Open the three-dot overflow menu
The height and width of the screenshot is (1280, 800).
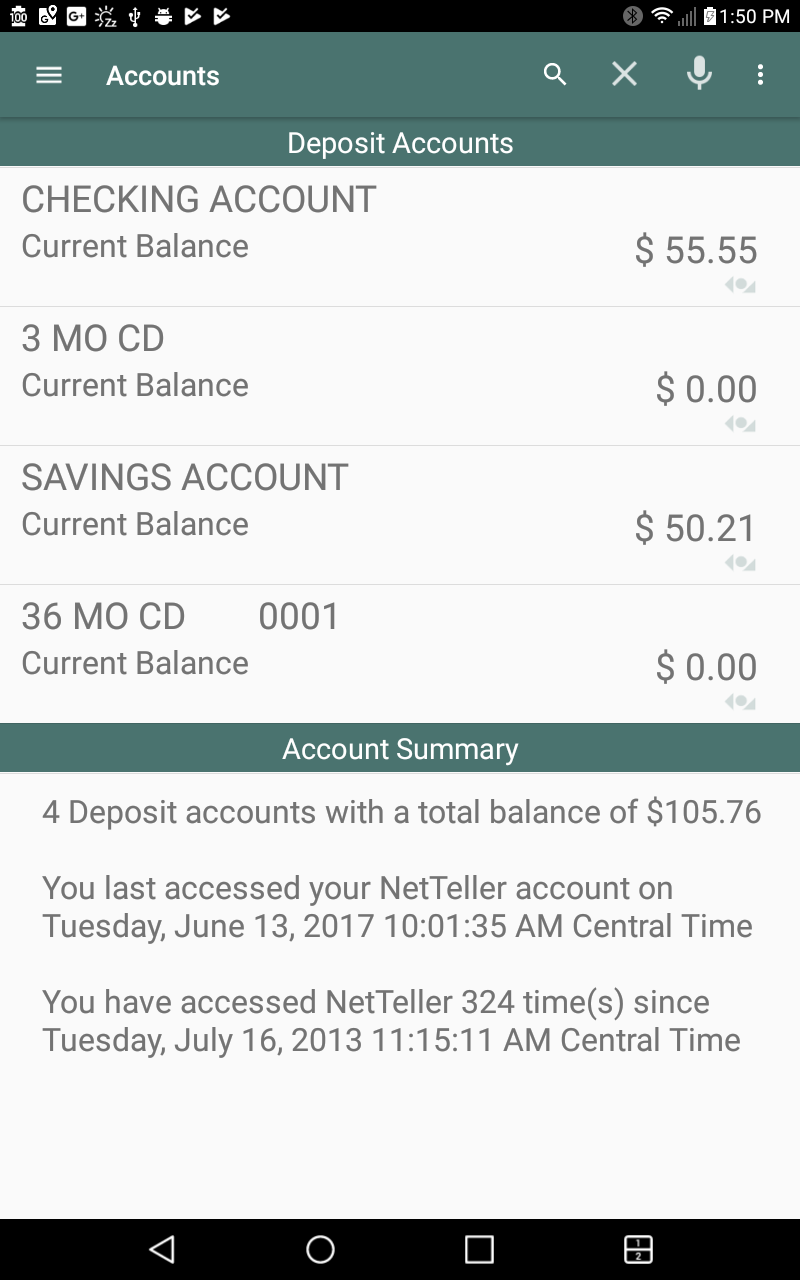coord(760,74)
